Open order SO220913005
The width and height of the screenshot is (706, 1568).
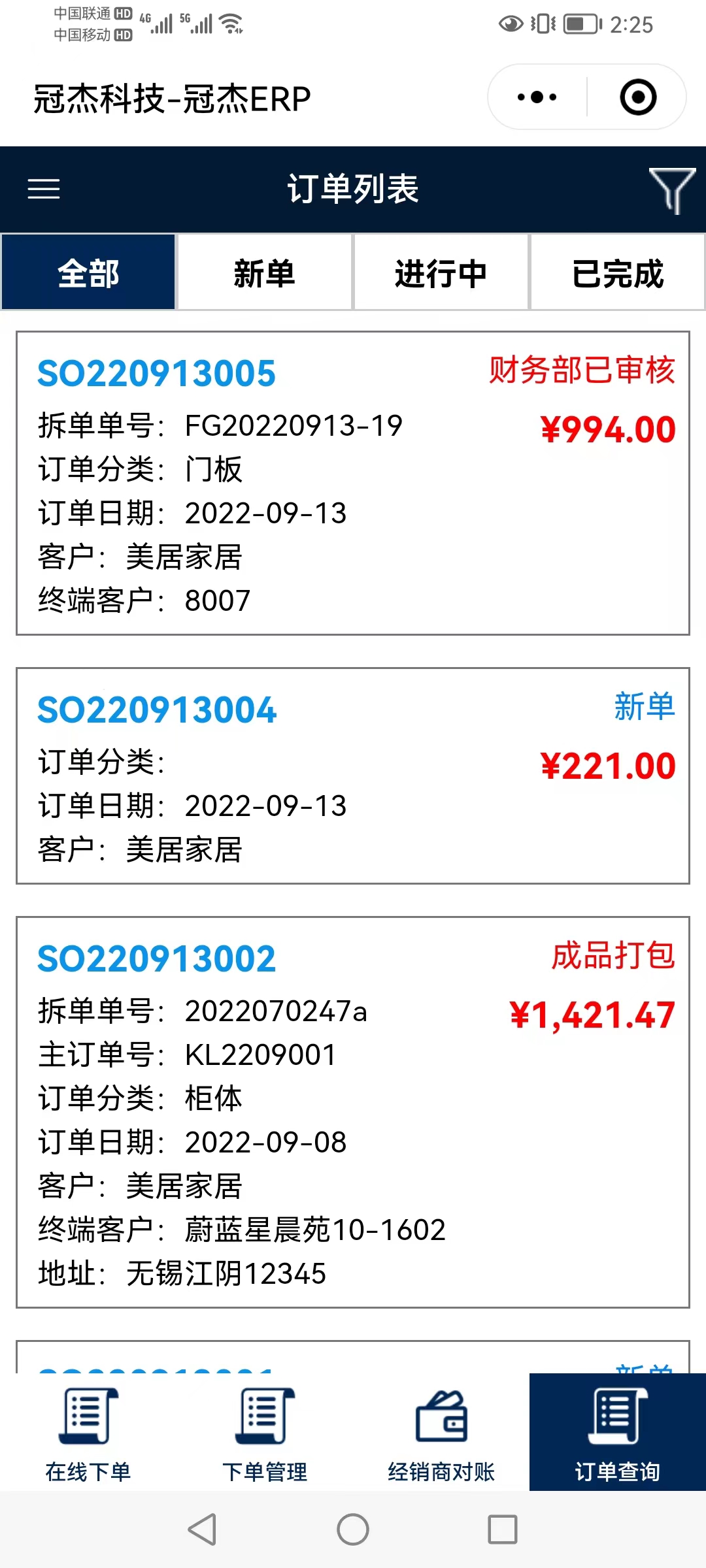click(x=353, y=483)
